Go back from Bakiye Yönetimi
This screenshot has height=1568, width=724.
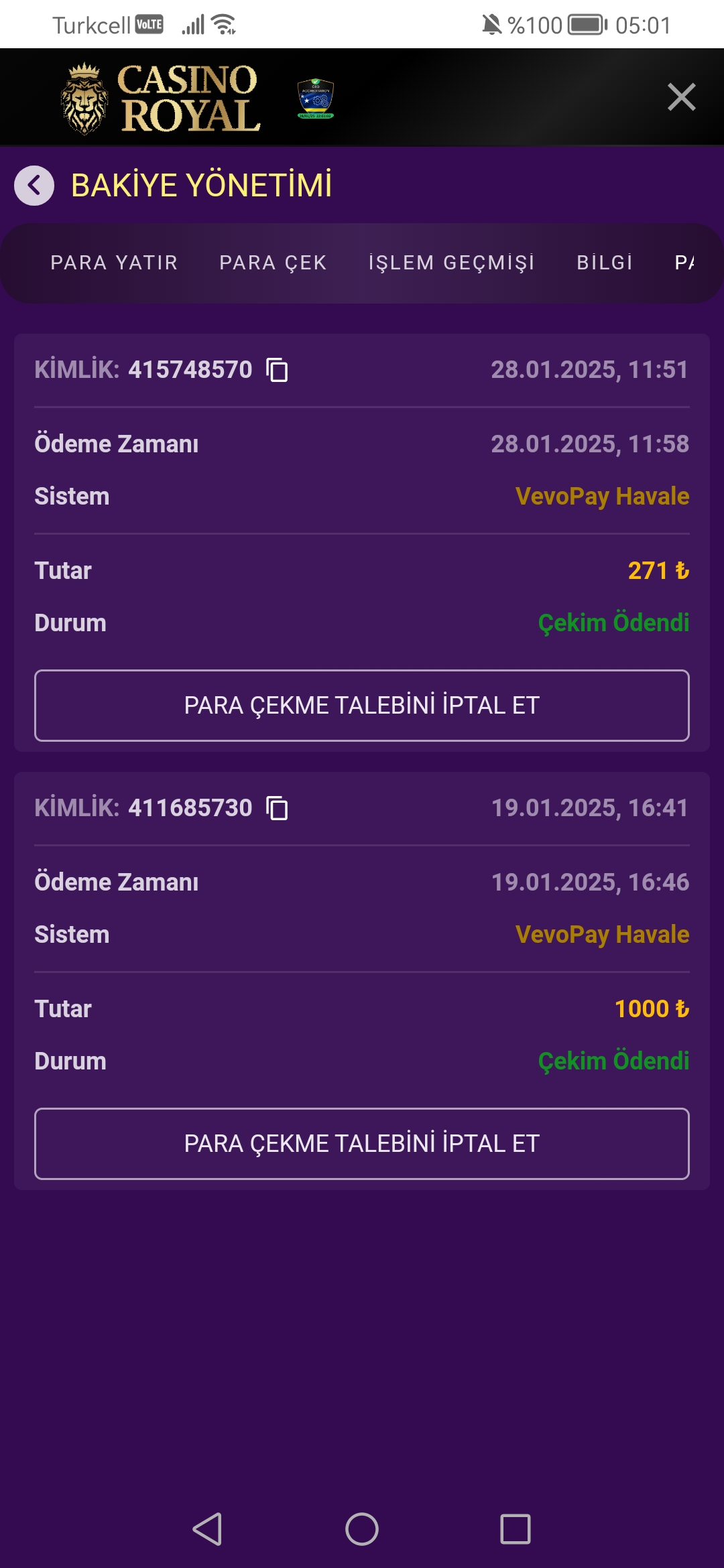click(34, 185)
